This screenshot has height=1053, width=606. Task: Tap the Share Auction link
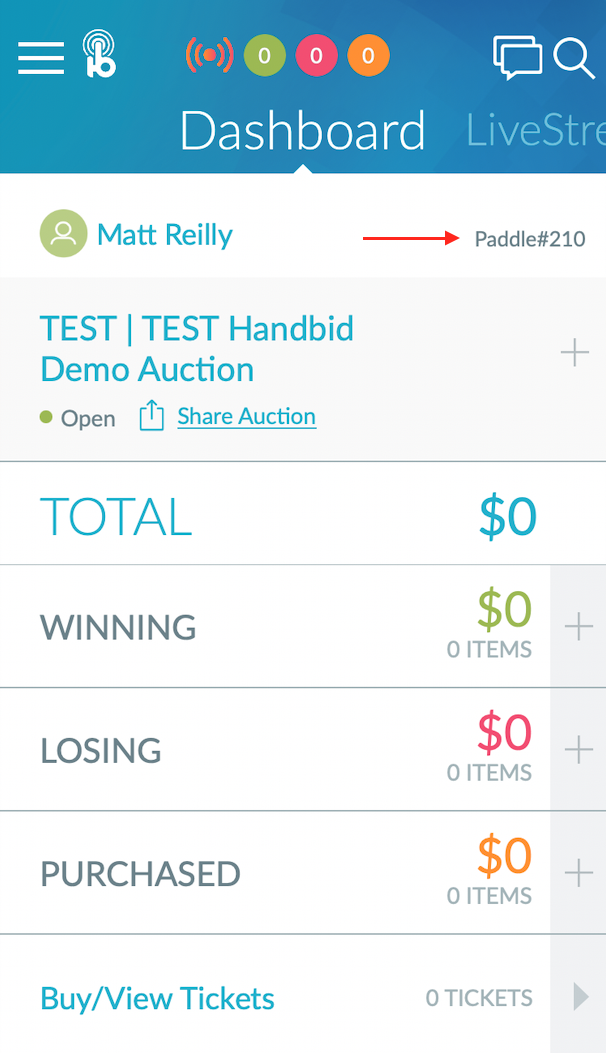coord(246,416)
